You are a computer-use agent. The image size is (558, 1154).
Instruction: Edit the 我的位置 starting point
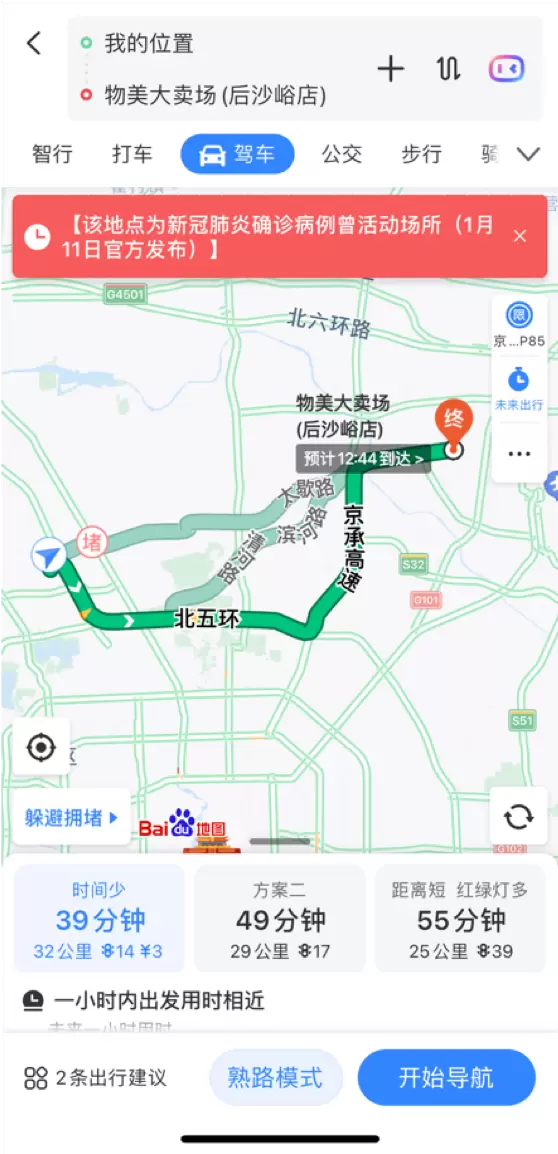pyautogui.click(x=149, y=43)
